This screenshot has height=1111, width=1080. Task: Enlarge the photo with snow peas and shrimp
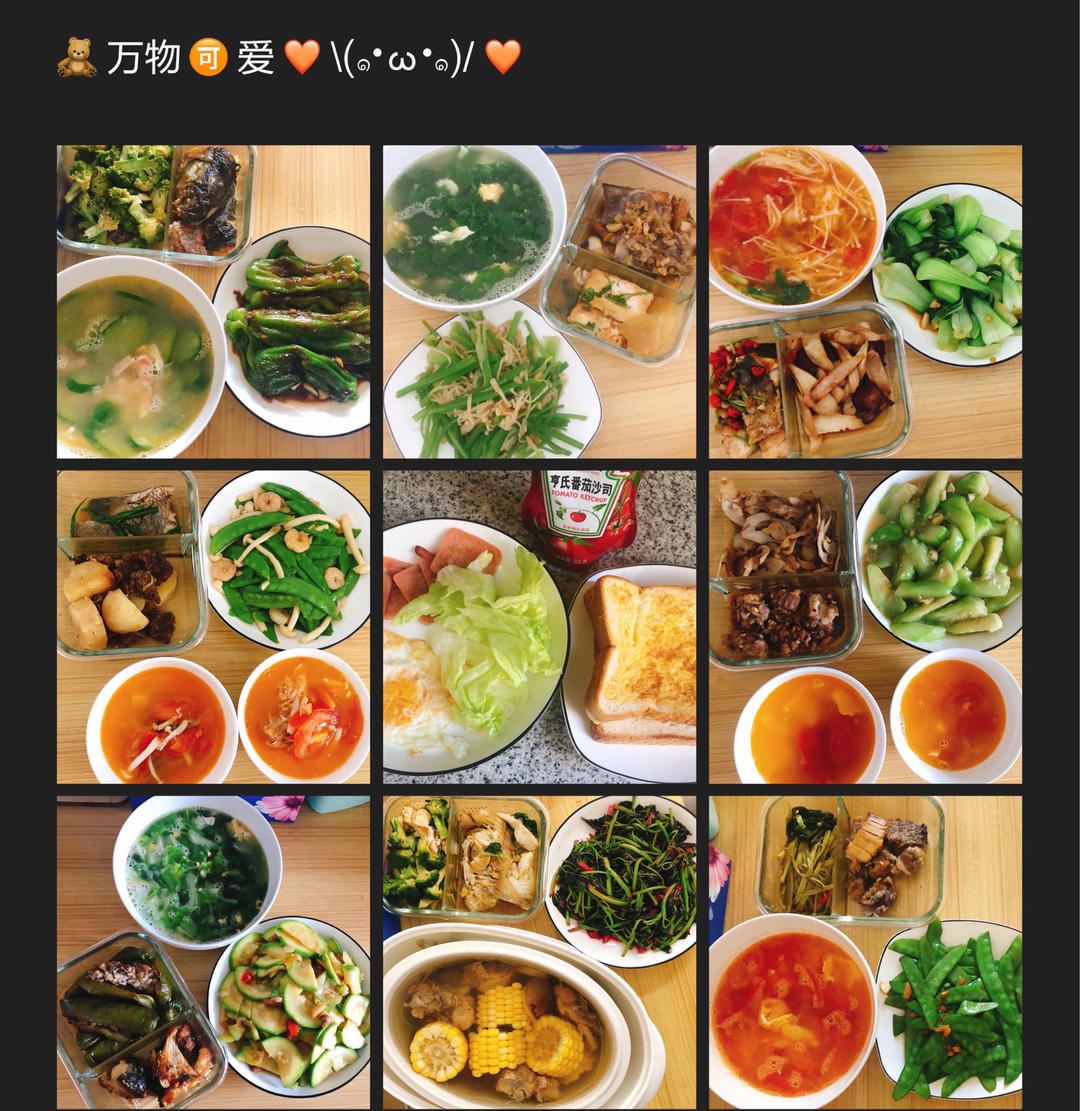(213, 627)
